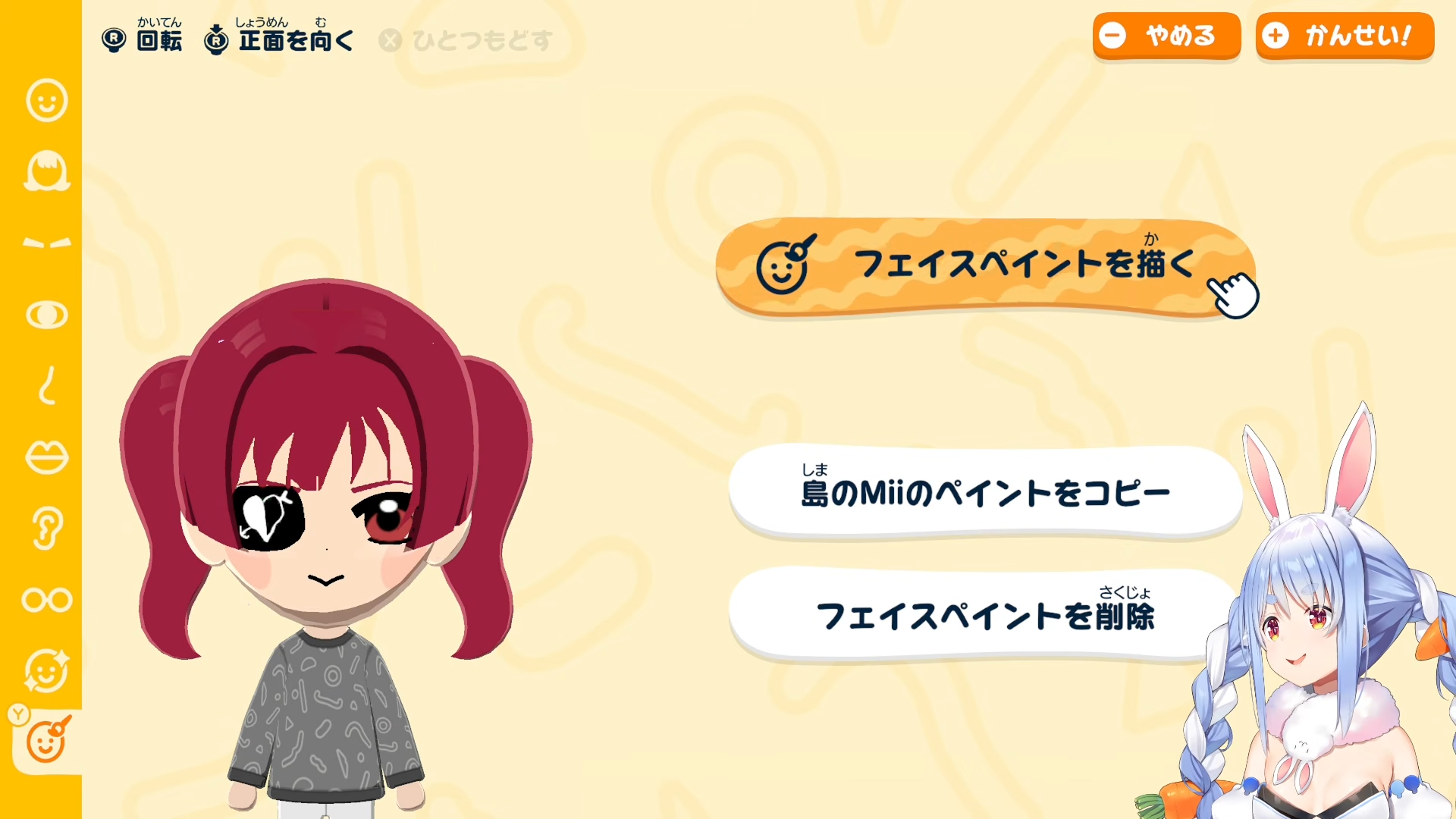Viewport: 1456px width, 819px height.
Task: Select the mouth tab
Action: point(47,457)
